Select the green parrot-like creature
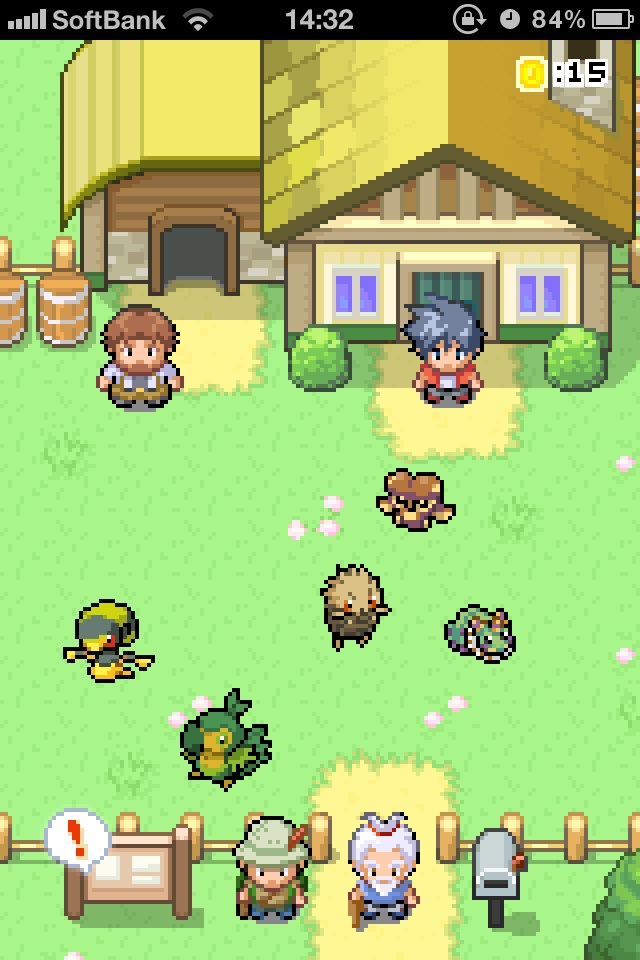Screen dimensions: 640x960 [x=222, y=742]
